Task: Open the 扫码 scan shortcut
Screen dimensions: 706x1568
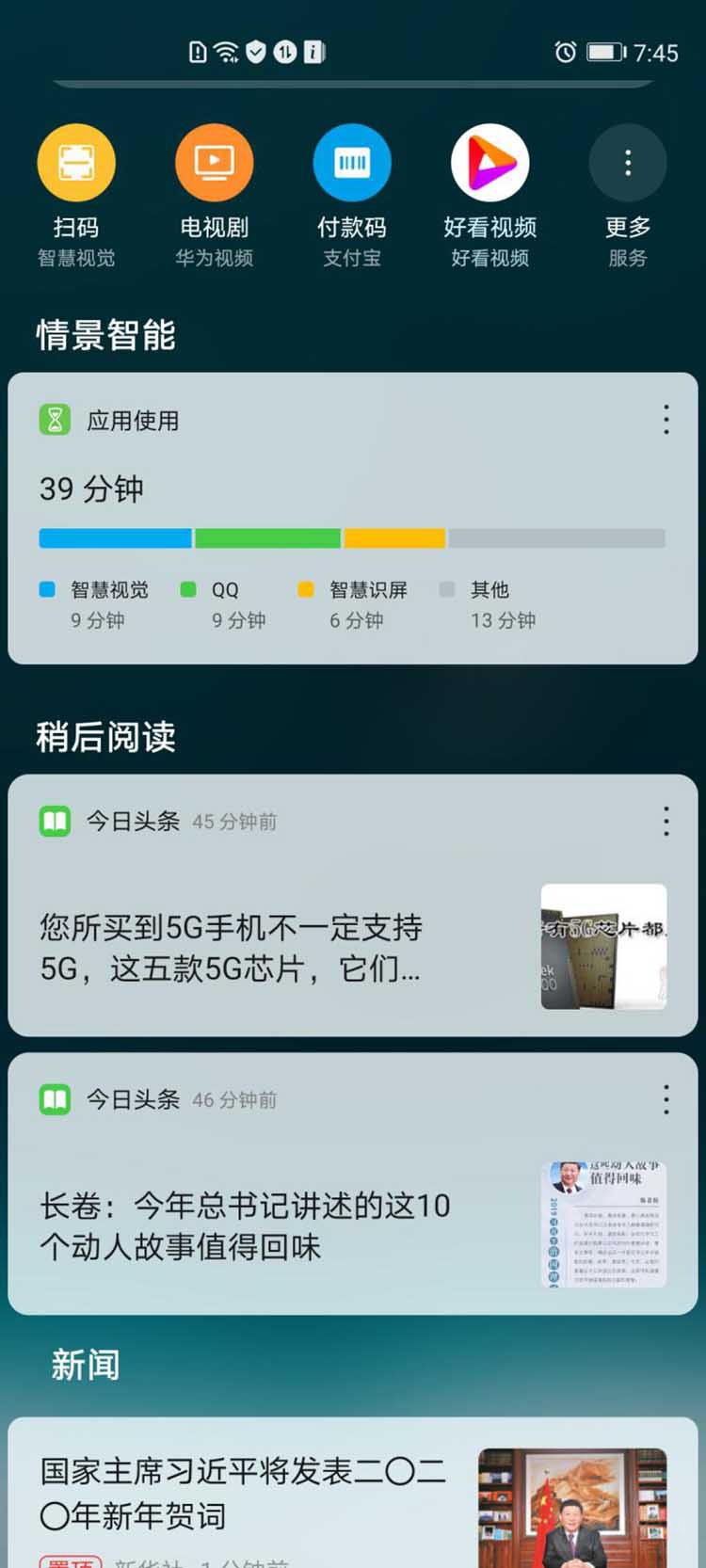Action: 76,164
